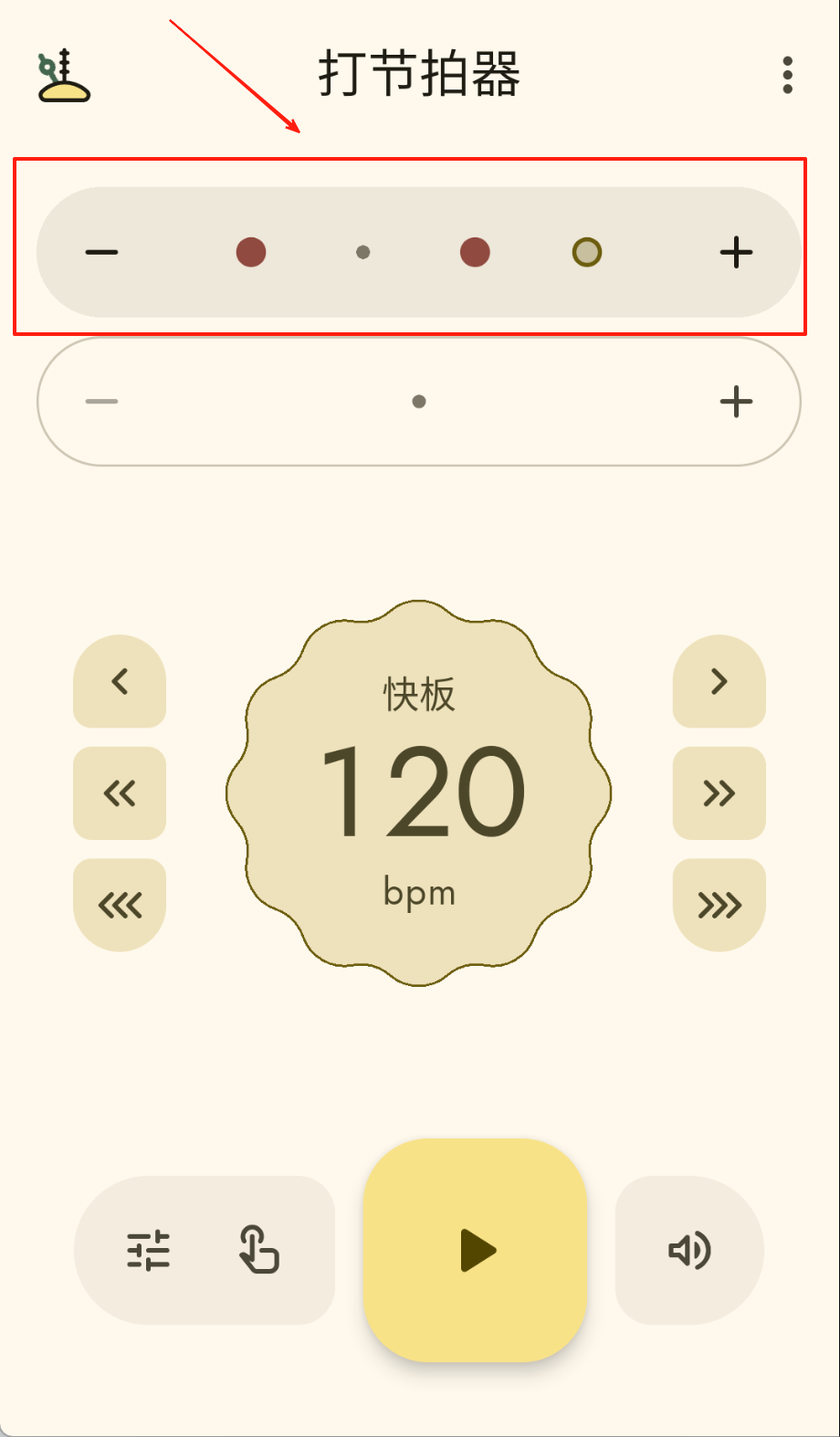
Task: Toggle the speaker sound button
Action: (689, 1251)
